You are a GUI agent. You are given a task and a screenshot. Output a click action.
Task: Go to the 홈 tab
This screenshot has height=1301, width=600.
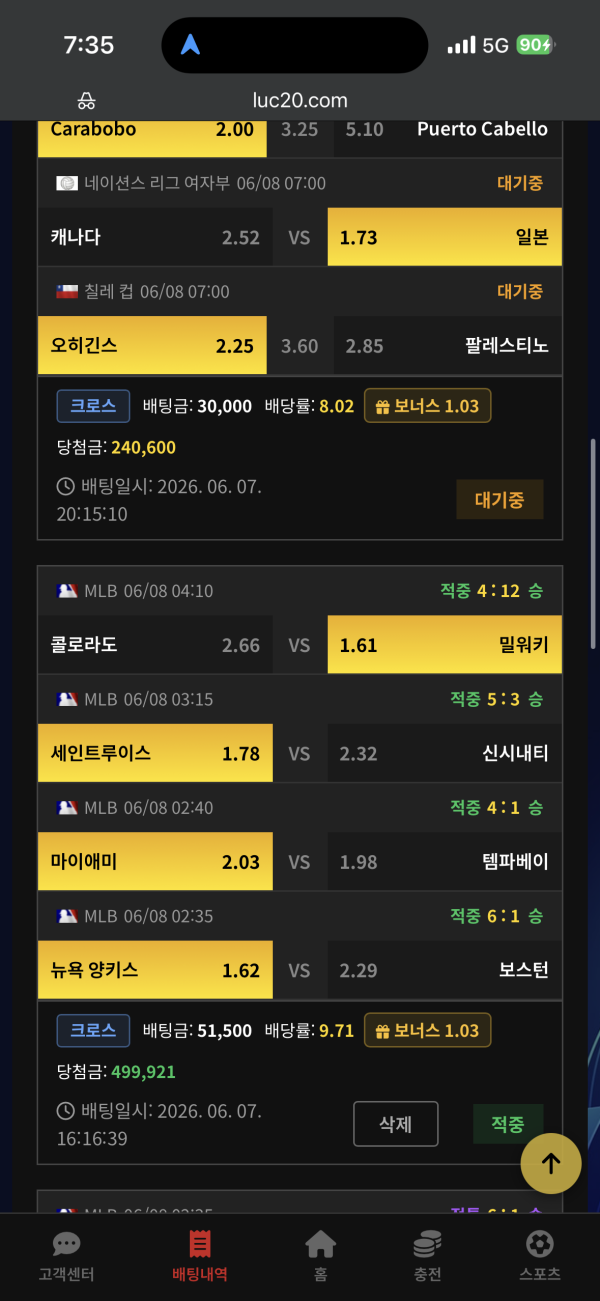320,1256
